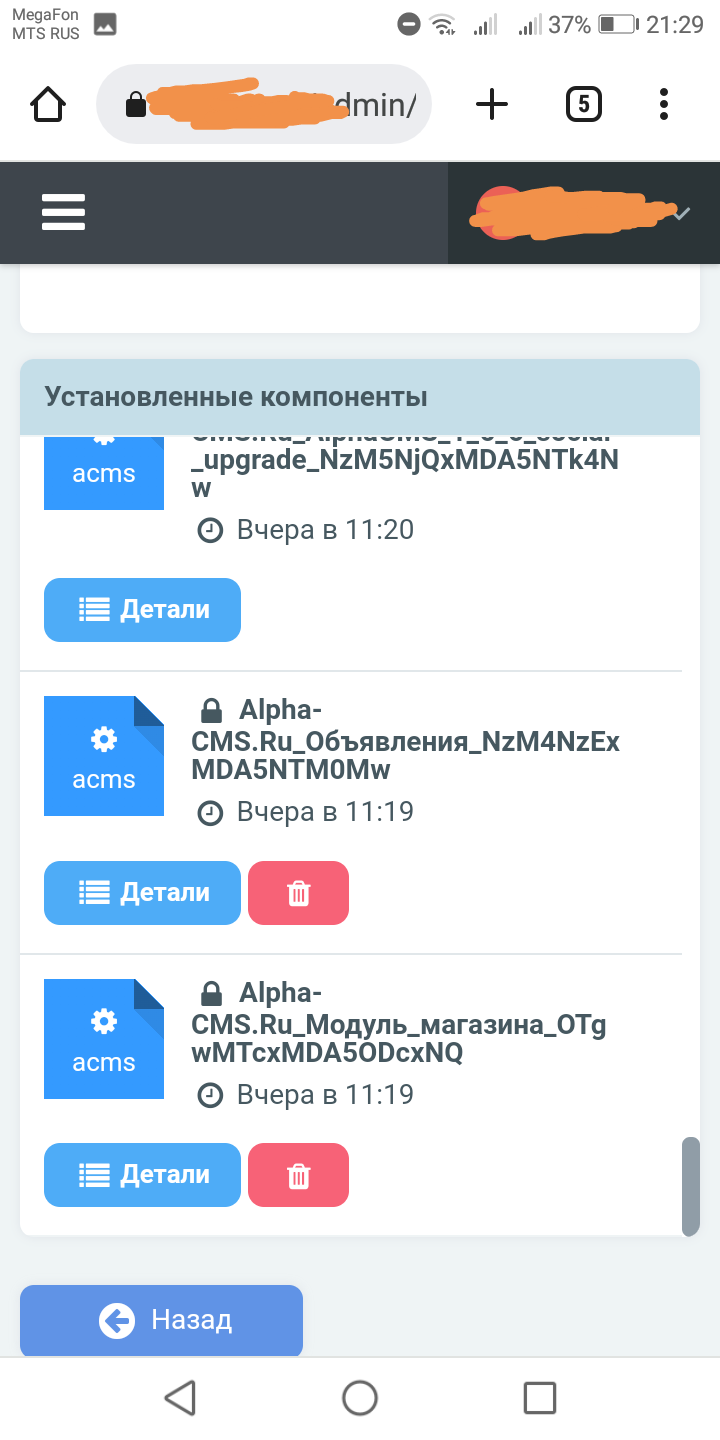Screen dimensions: 720x1440
Task: Tap the browser home icon
Action: 48,104
